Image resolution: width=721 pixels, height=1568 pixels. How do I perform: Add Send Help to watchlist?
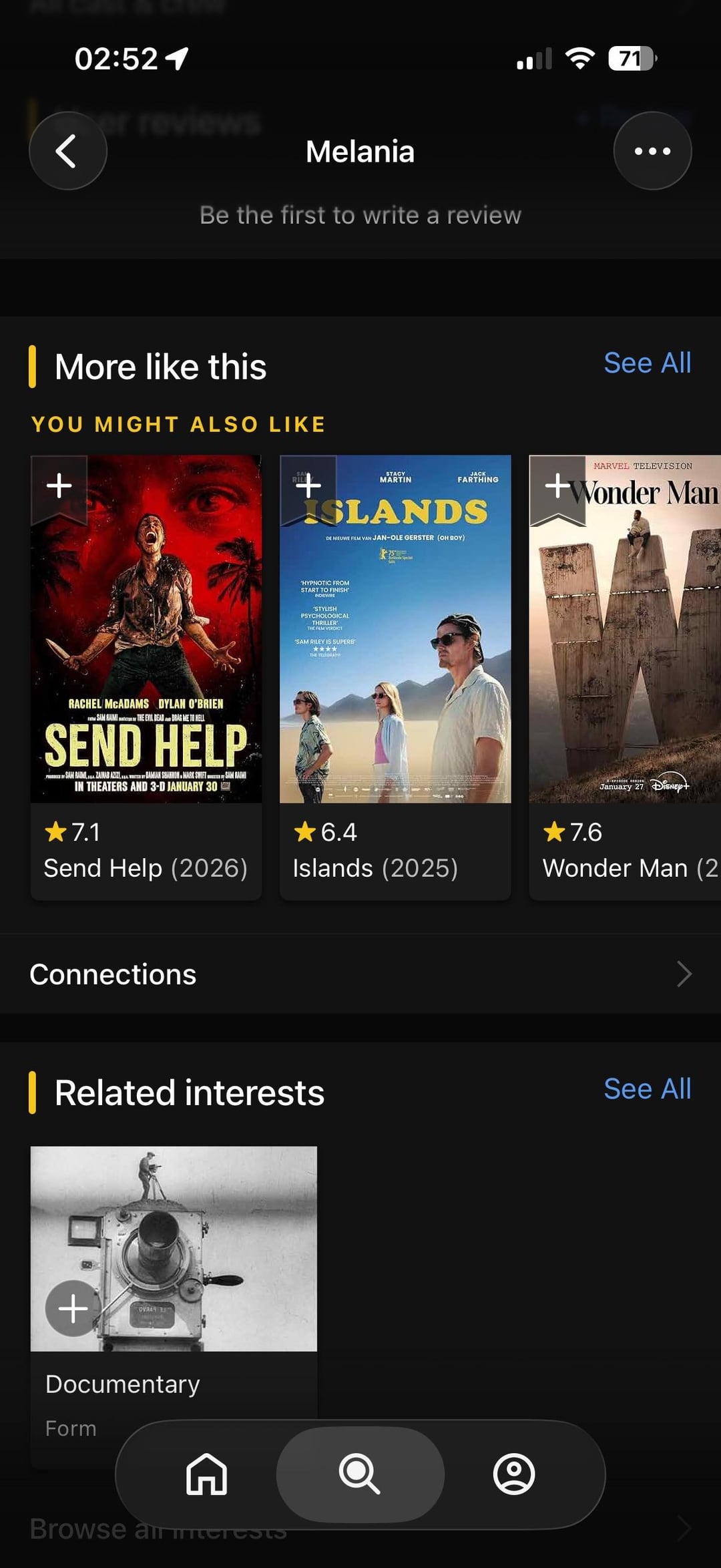click(59, 485)
